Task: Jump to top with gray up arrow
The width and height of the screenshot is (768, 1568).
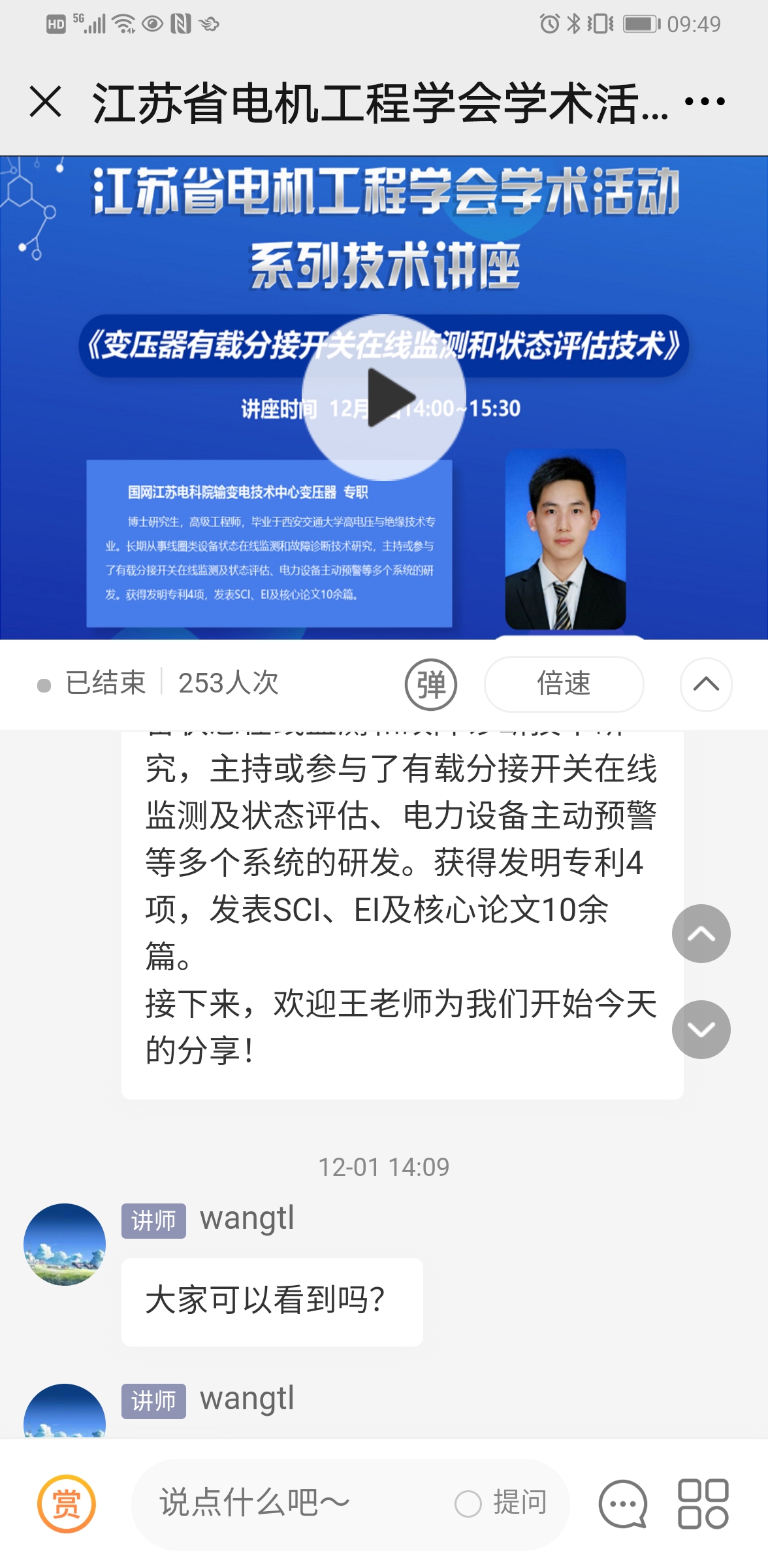Action: 701,934
